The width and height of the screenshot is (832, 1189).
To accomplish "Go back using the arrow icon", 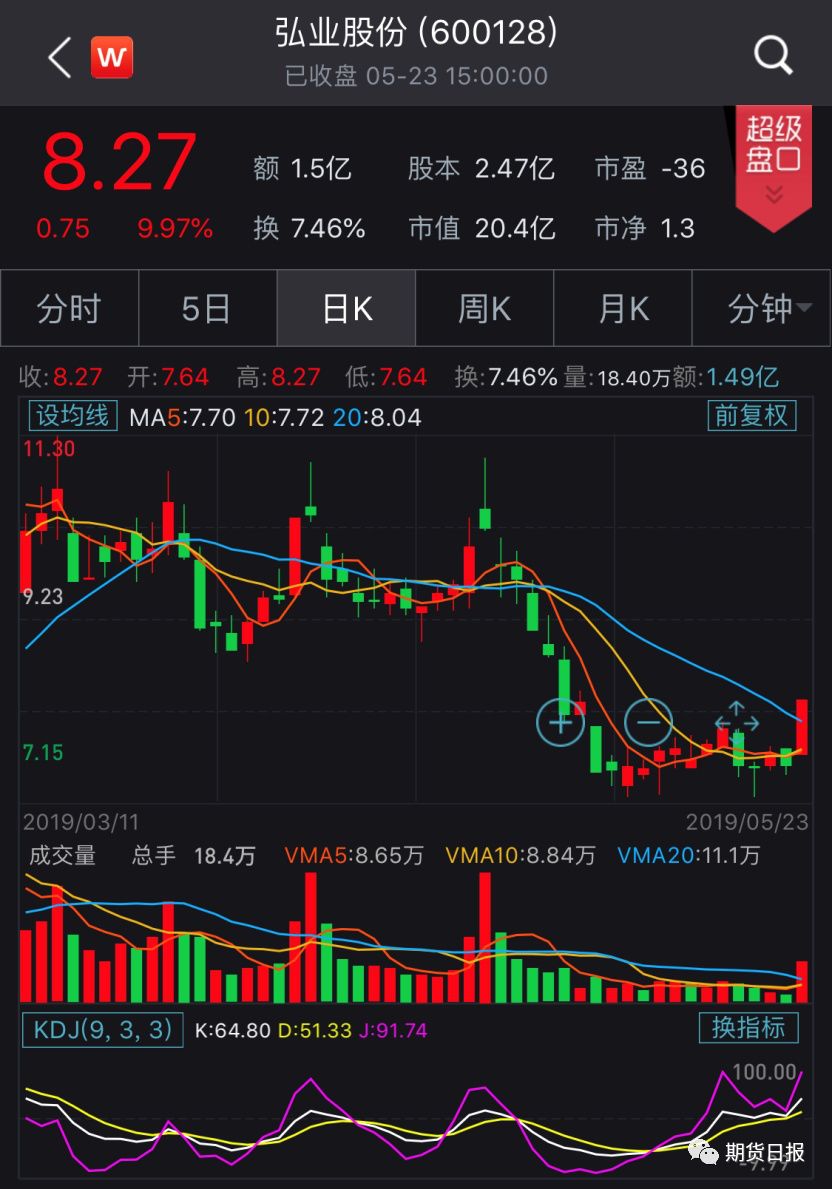I will (x=60, y=57).
